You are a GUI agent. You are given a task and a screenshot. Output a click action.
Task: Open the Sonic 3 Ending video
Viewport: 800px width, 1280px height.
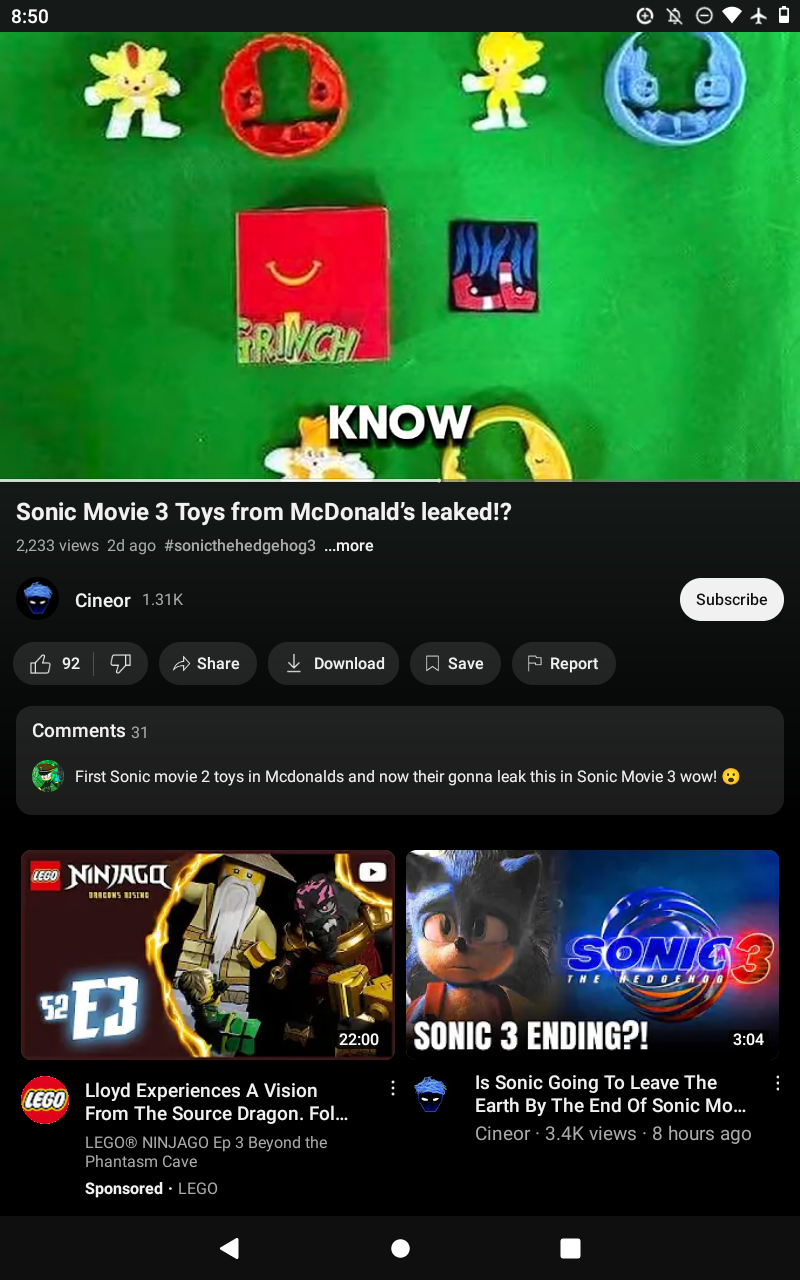pyautogui.click(x=592, y=955)
